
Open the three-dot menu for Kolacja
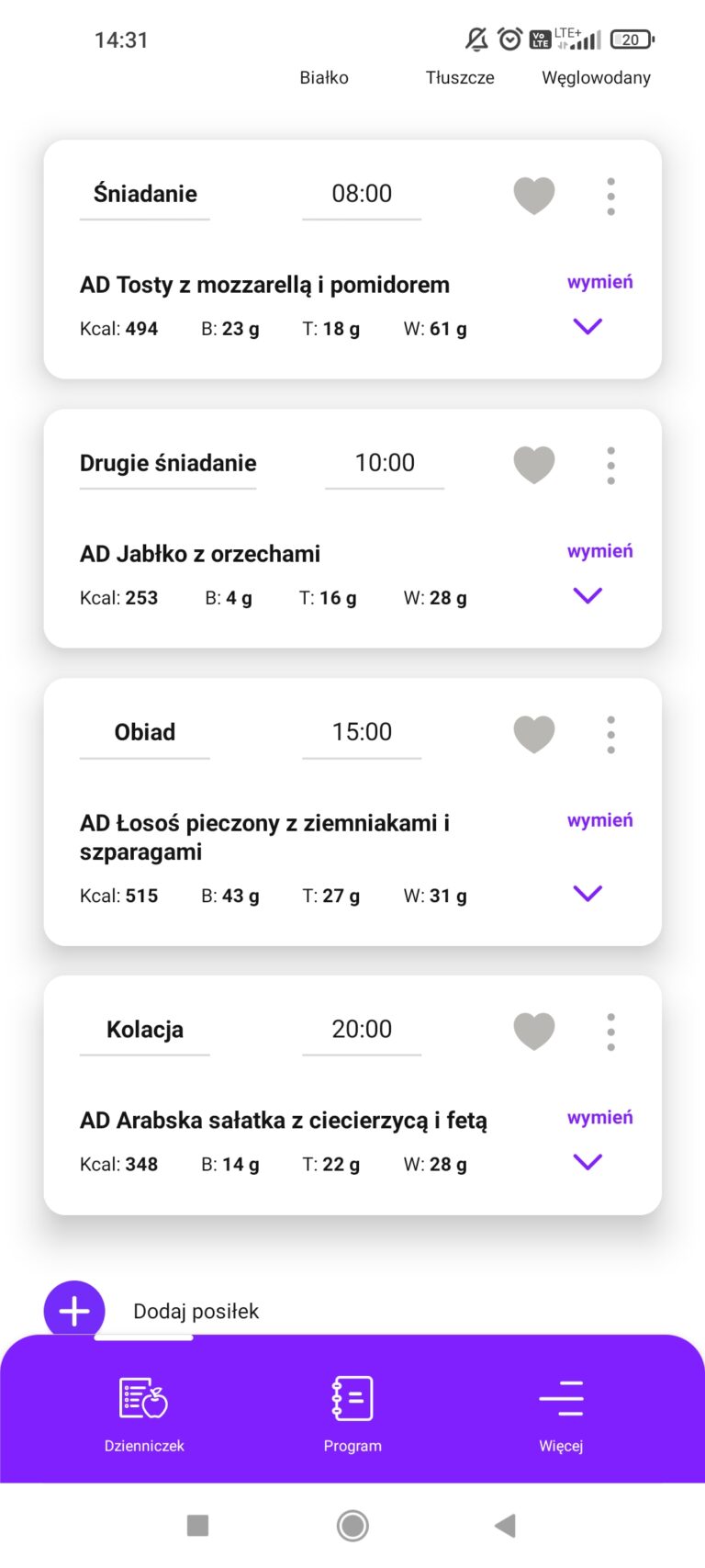(610, 1032)
